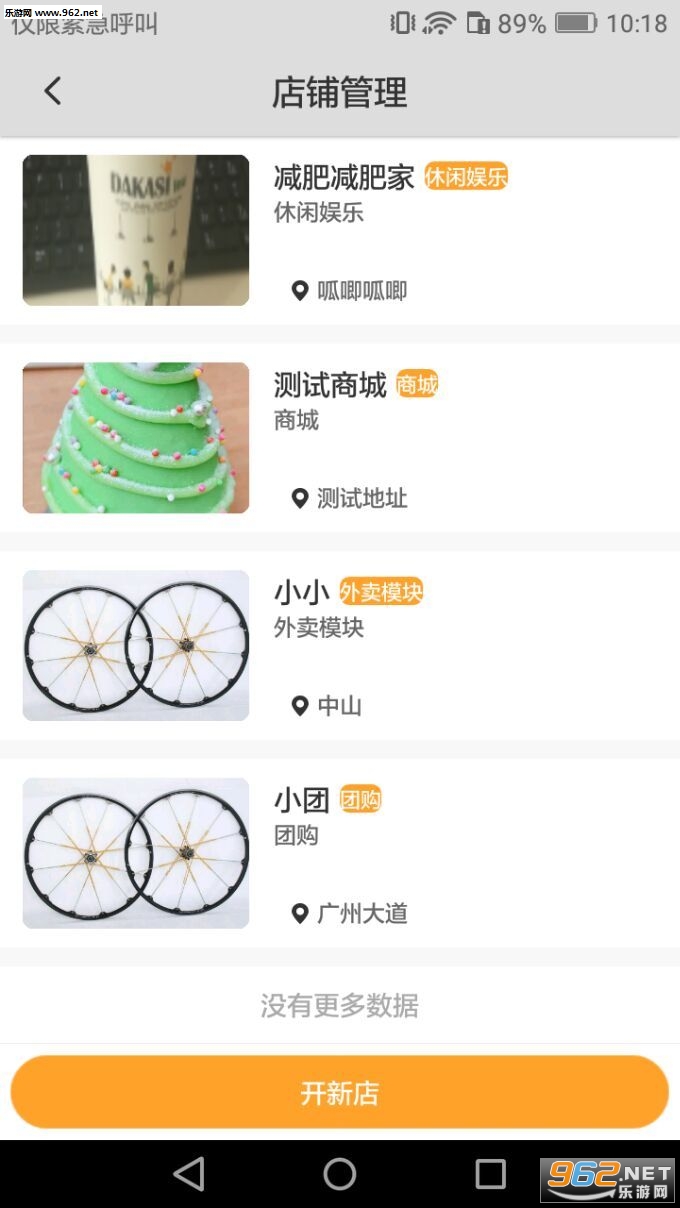View the 小团 store
Image resolution: width=680 pixels, height=1208 pixels.
point(340,853)
